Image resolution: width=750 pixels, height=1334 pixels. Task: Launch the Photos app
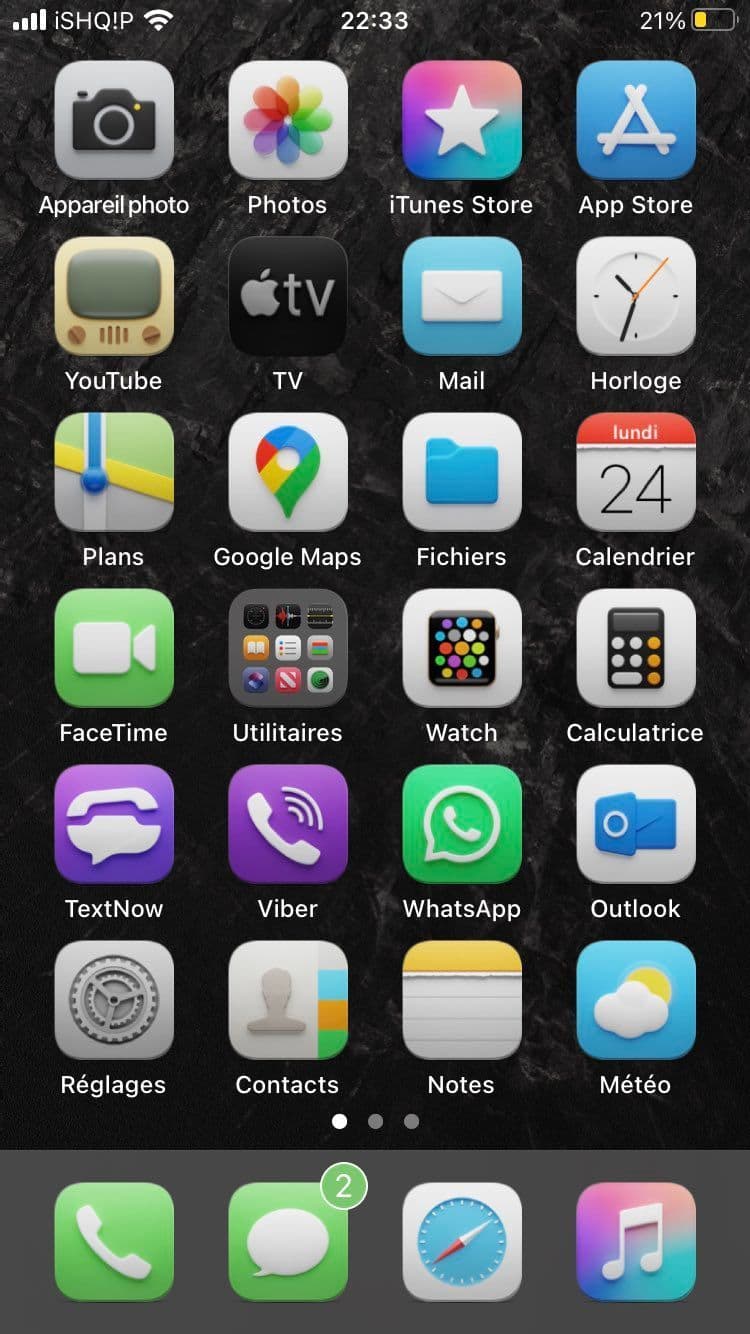(287, 120)
